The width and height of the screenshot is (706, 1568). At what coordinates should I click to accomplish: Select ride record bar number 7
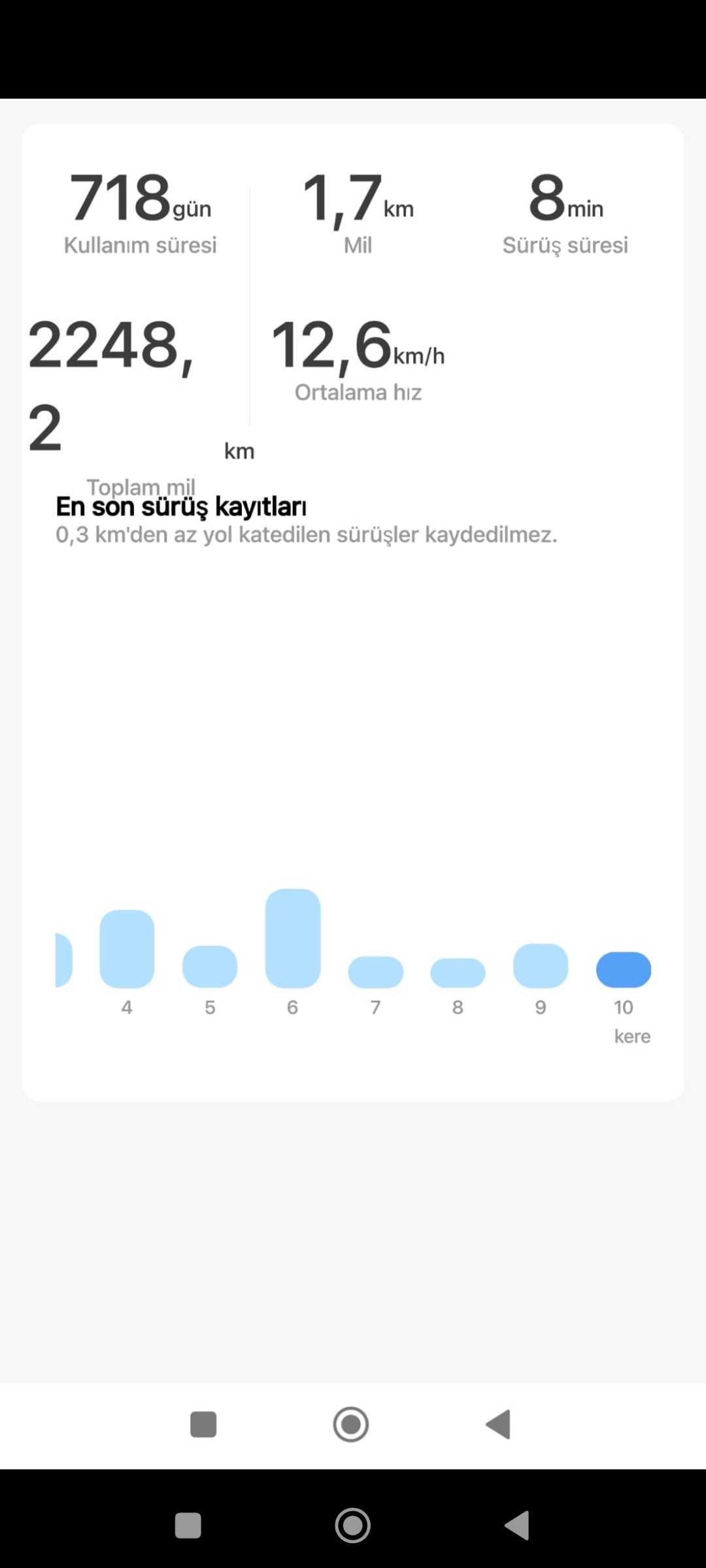375,972
